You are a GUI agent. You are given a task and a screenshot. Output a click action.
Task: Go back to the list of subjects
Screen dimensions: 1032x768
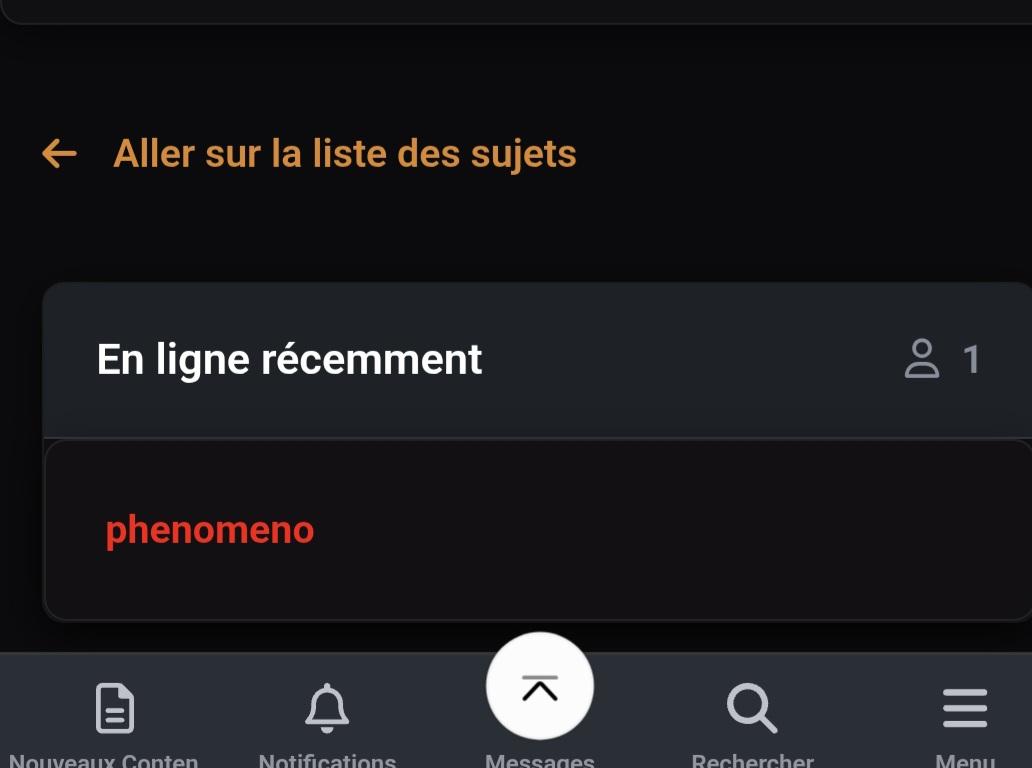[x=309, y=154]
